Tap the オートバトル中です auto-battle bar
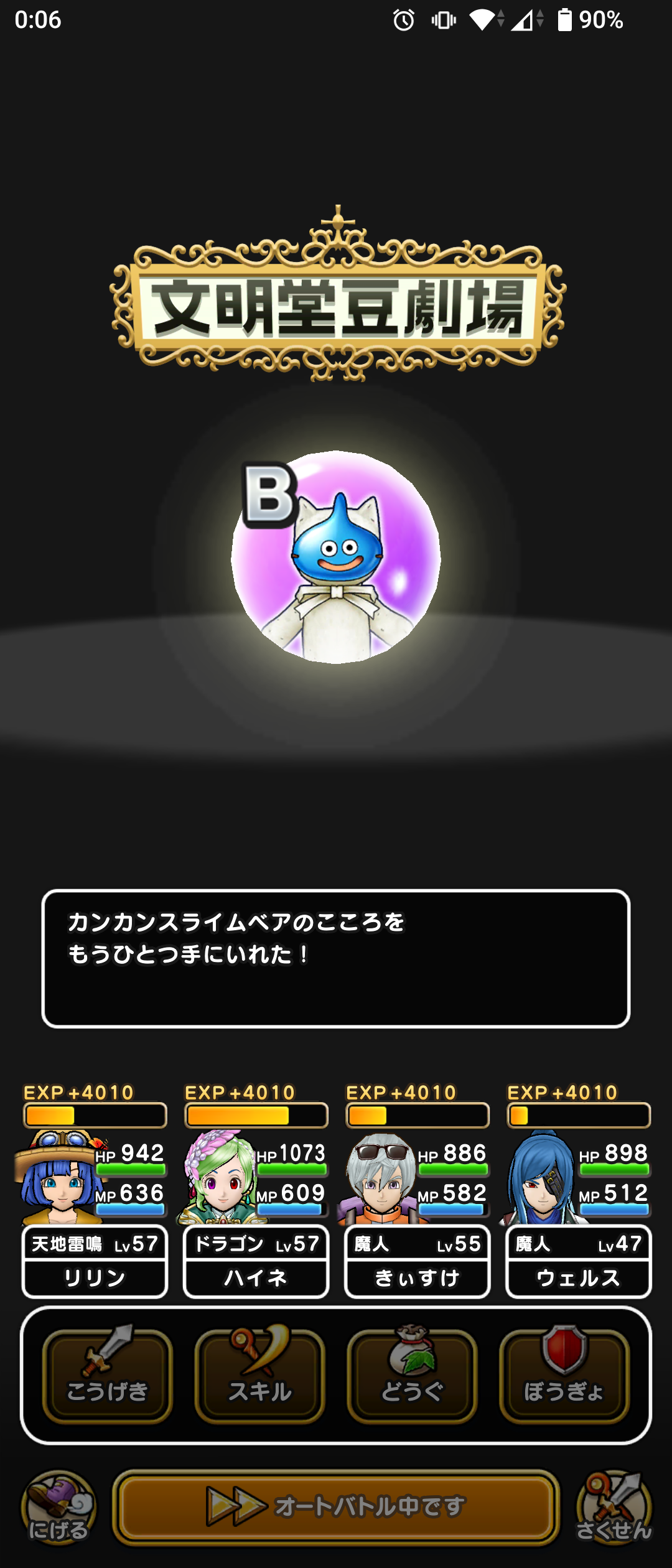This screenshot has width=672, height=1568. [336, 1507]
